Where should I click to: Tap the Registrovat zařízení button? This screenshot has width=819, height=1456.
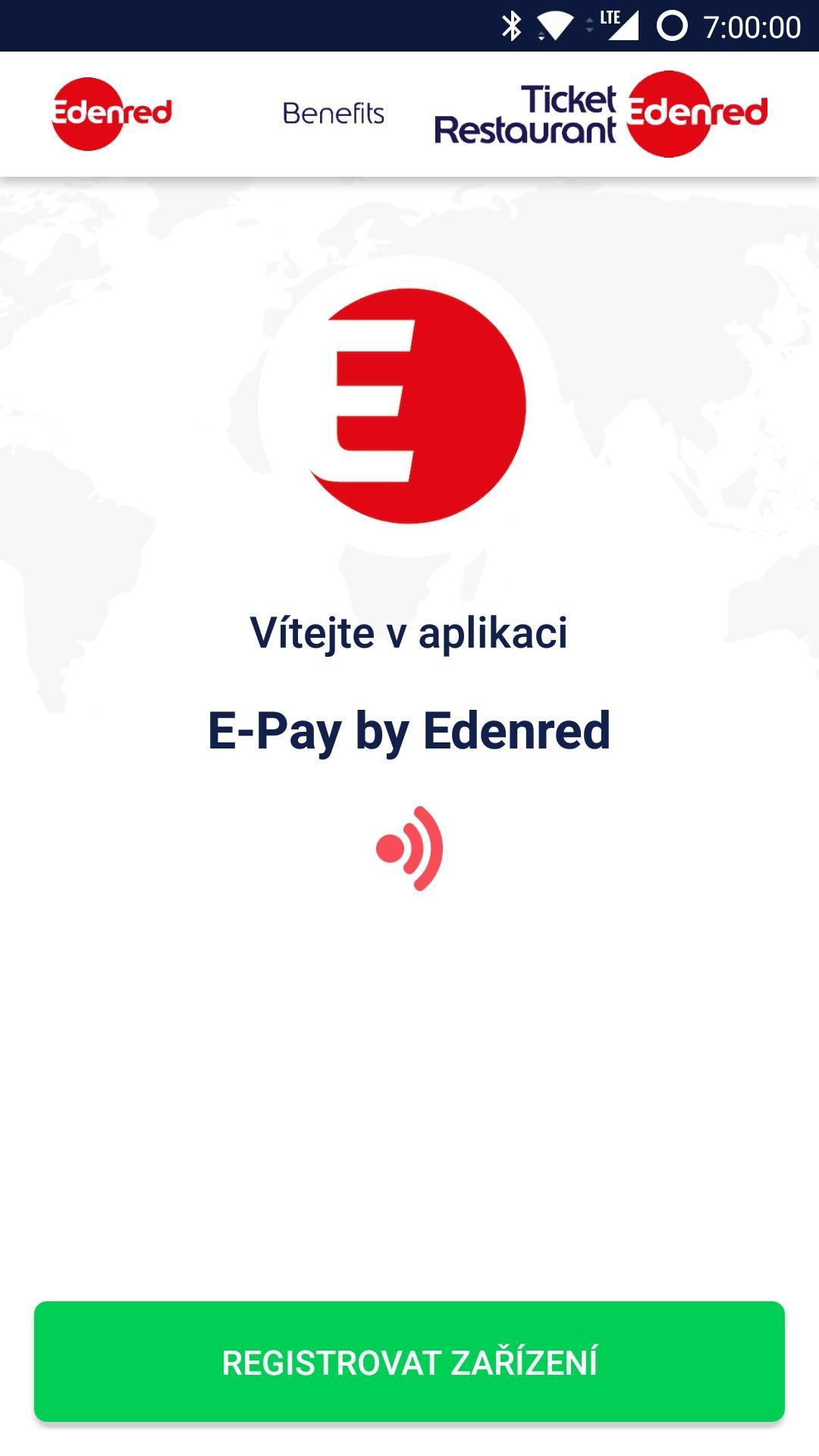tap(409, 1361)
